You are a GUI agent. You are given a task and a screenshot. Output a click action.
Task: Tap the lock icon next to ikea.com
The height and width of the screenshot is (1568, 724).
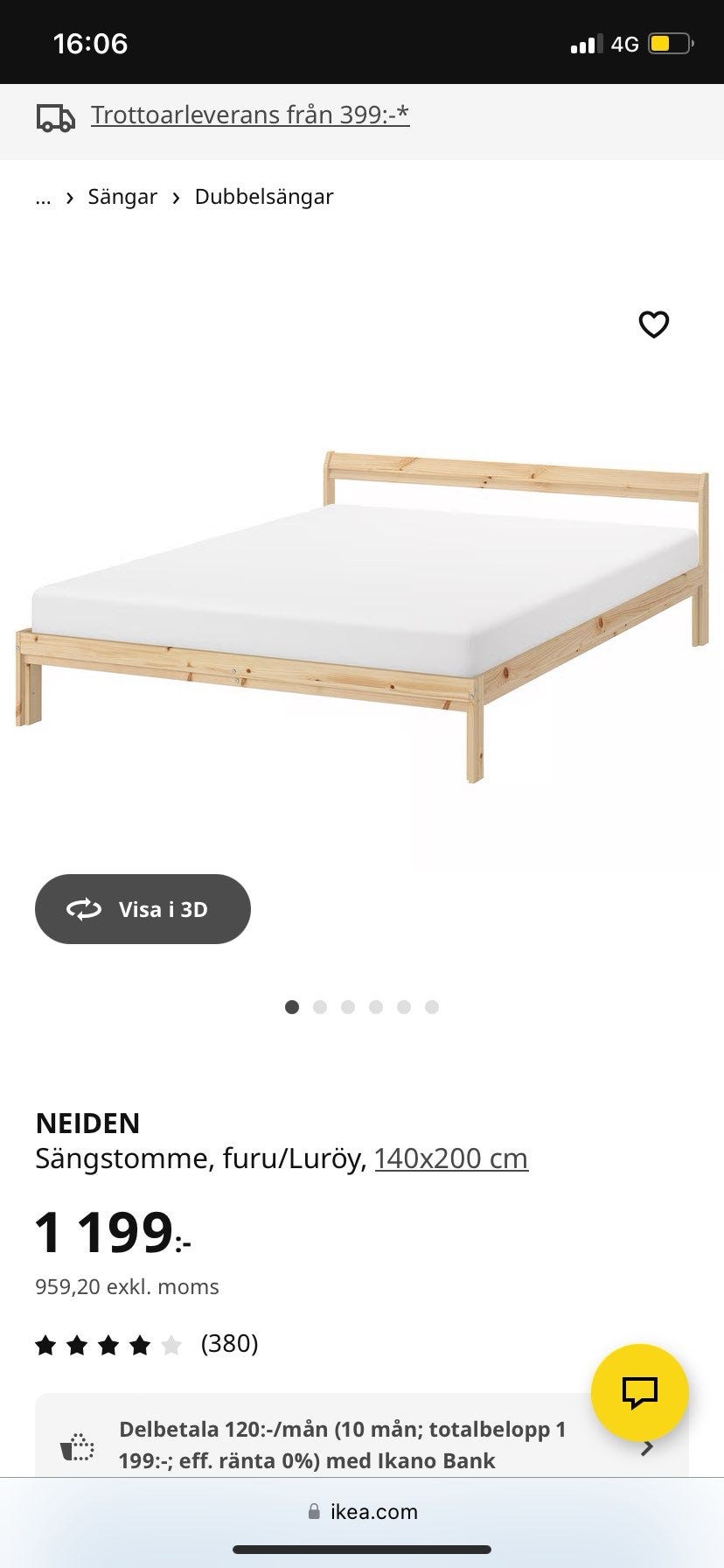[313, 1511]
